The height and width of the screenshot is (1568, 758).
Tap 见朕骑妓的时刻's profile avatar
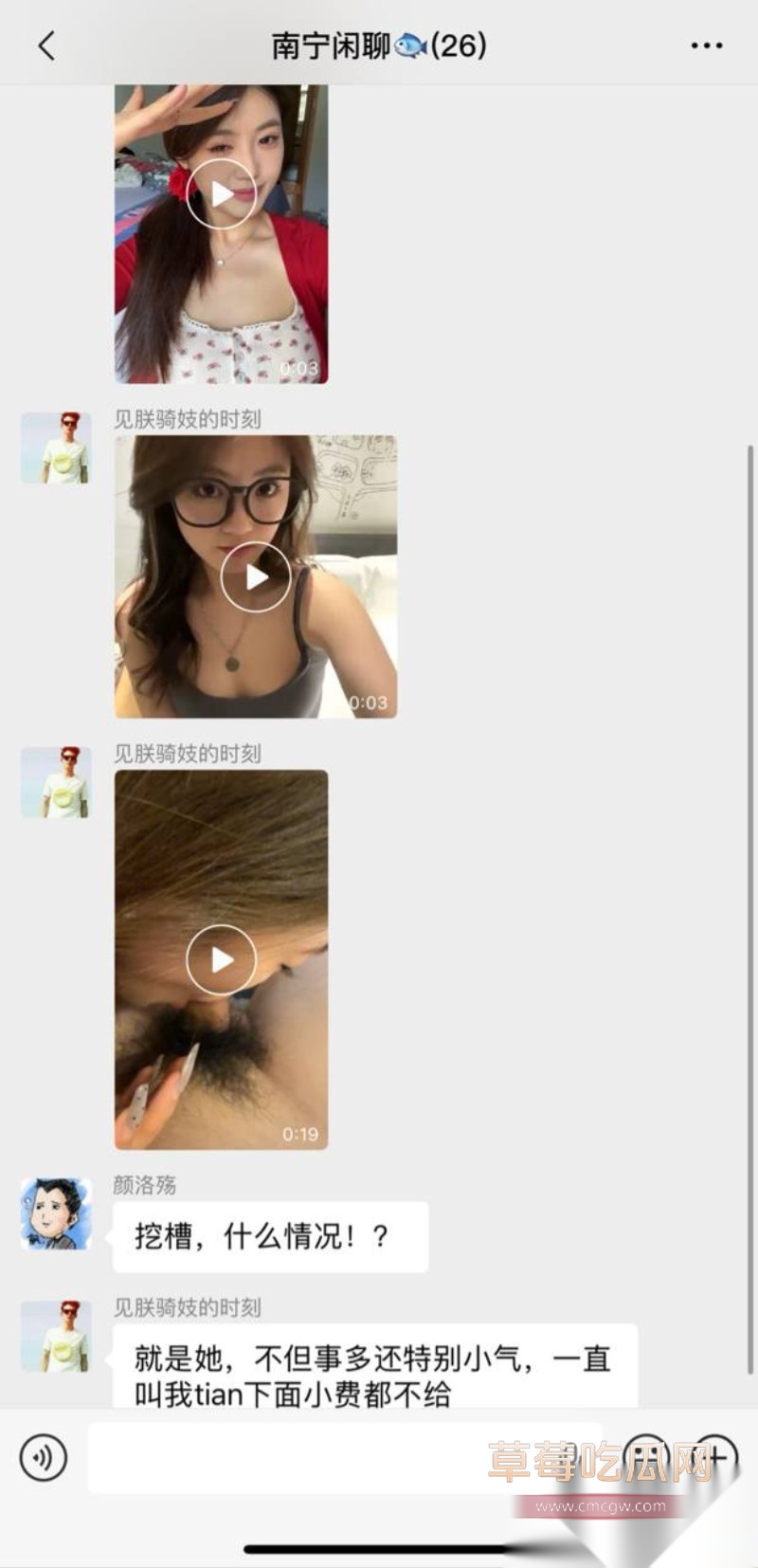tap(57, 448)
